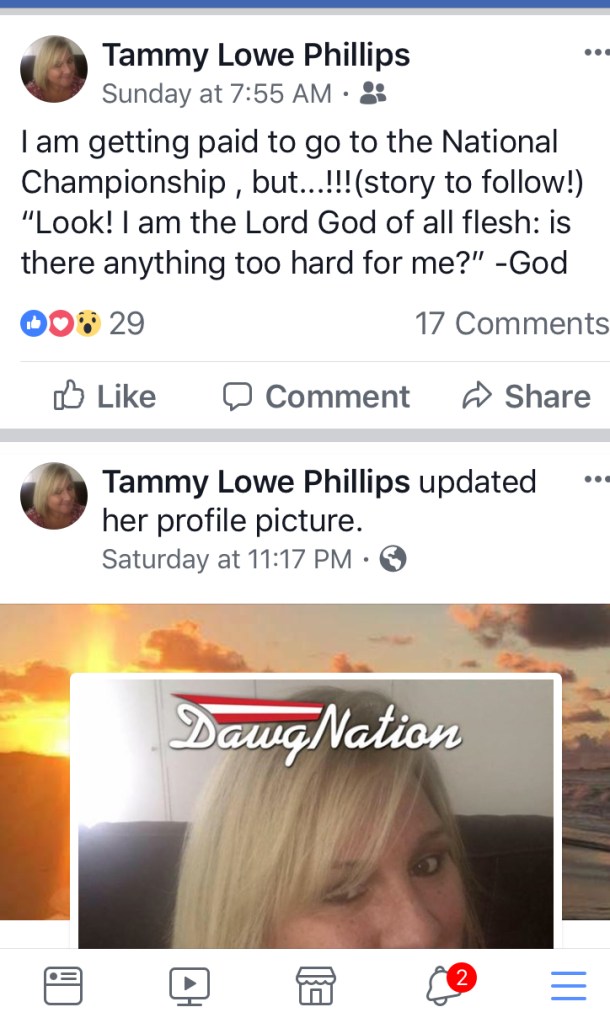See who reacted to the post
The image size is (610, 1023).
pyautogui.click(x=82, y=323)
